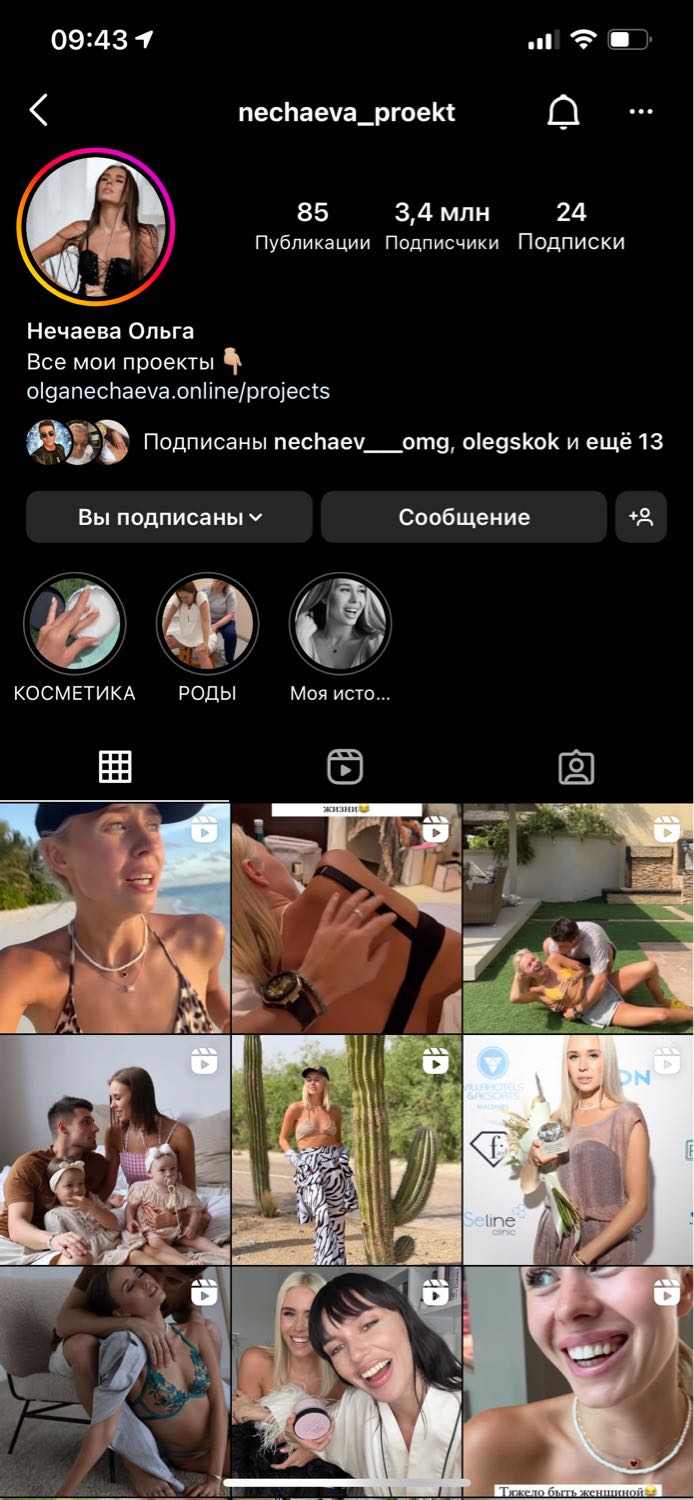The height and width of the screenshot is (1500, 694).
Task: Tap the Сообщение button
Action: tap(464, 517)
